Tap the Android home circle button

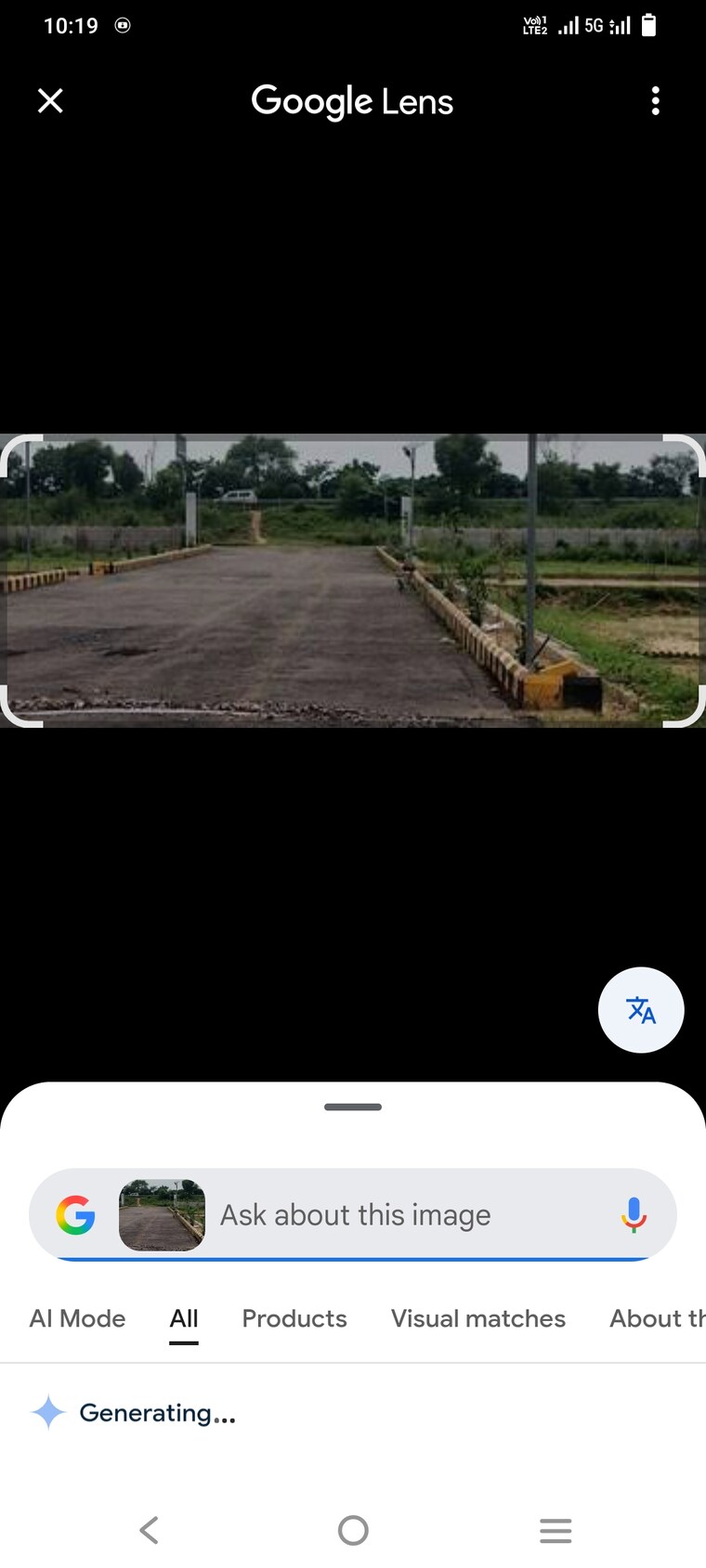353,1530
